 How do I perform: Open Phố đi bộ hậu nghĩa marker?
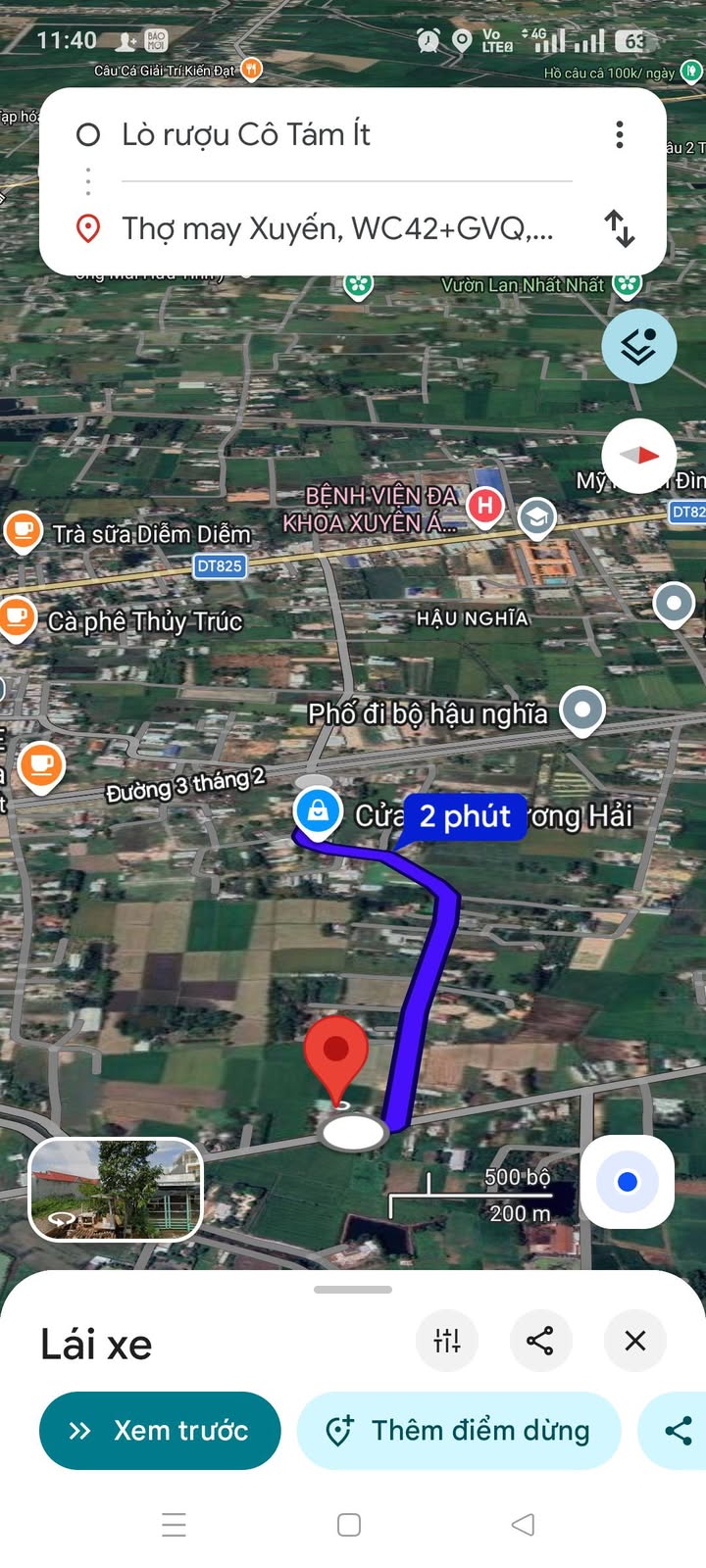(582, 710)
